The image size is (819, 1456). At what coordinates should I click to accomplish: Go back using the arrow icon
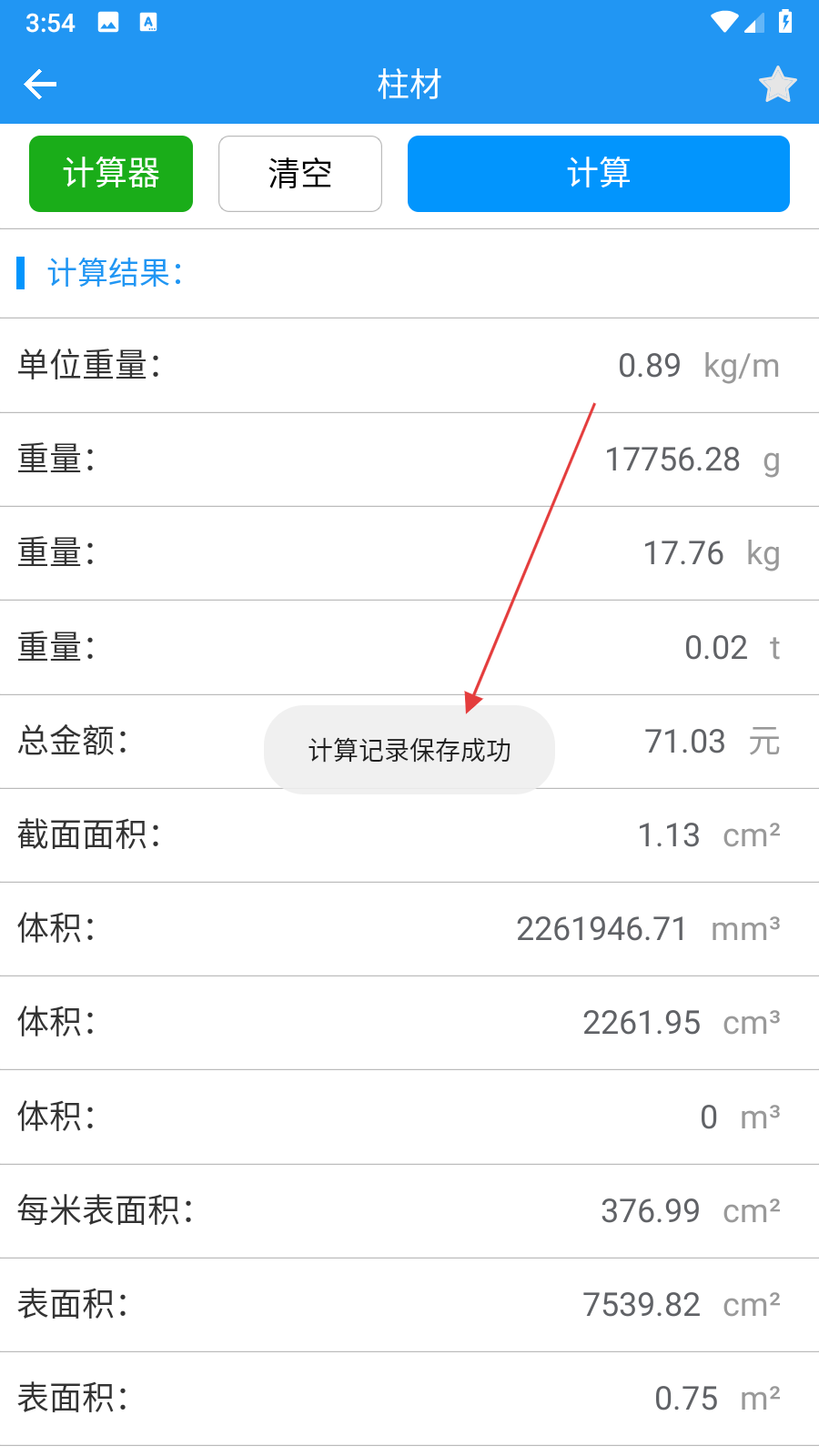tap(40, 85)
